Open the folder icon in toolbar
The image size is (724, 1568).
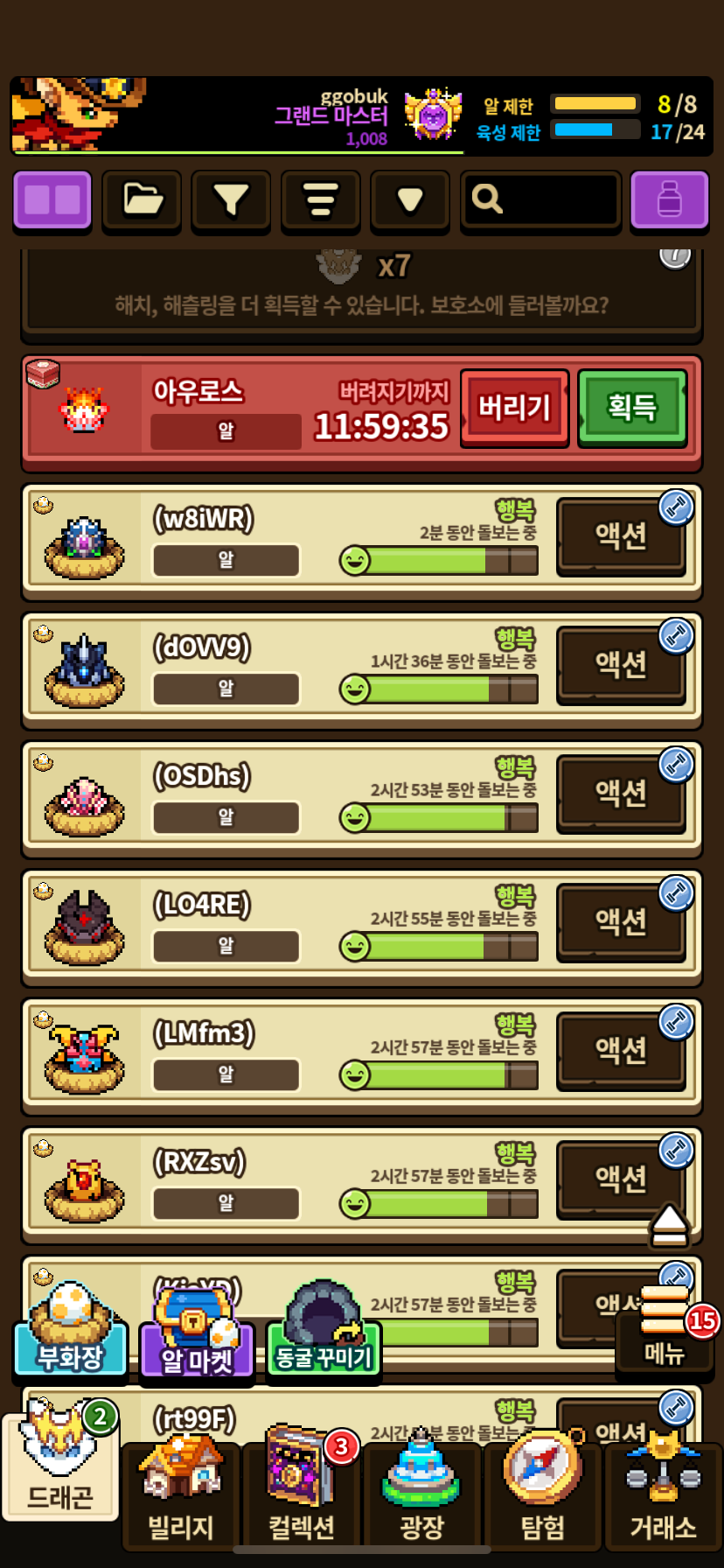point(142,200)
